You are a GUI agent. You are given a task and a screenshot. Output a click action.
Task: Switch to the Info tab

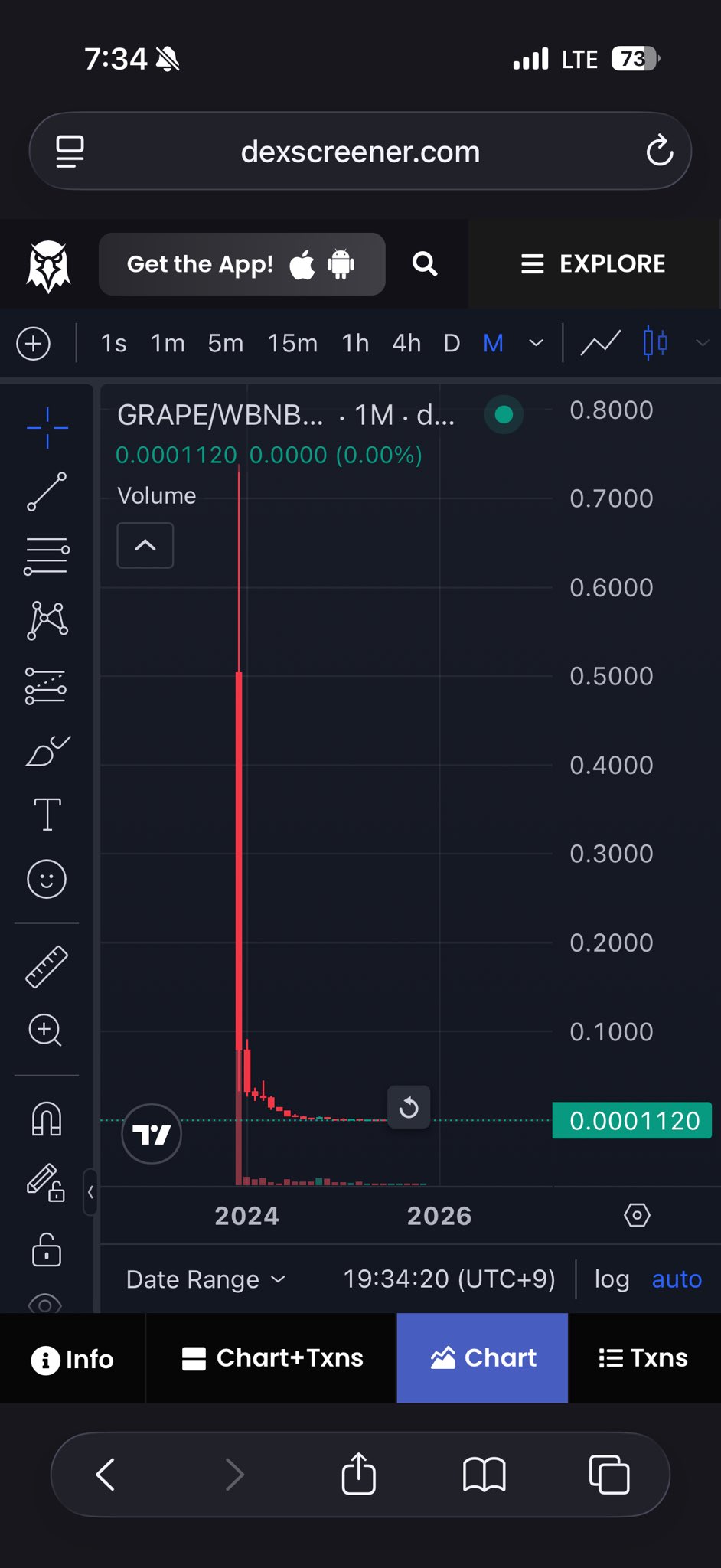coord(73,1359)
